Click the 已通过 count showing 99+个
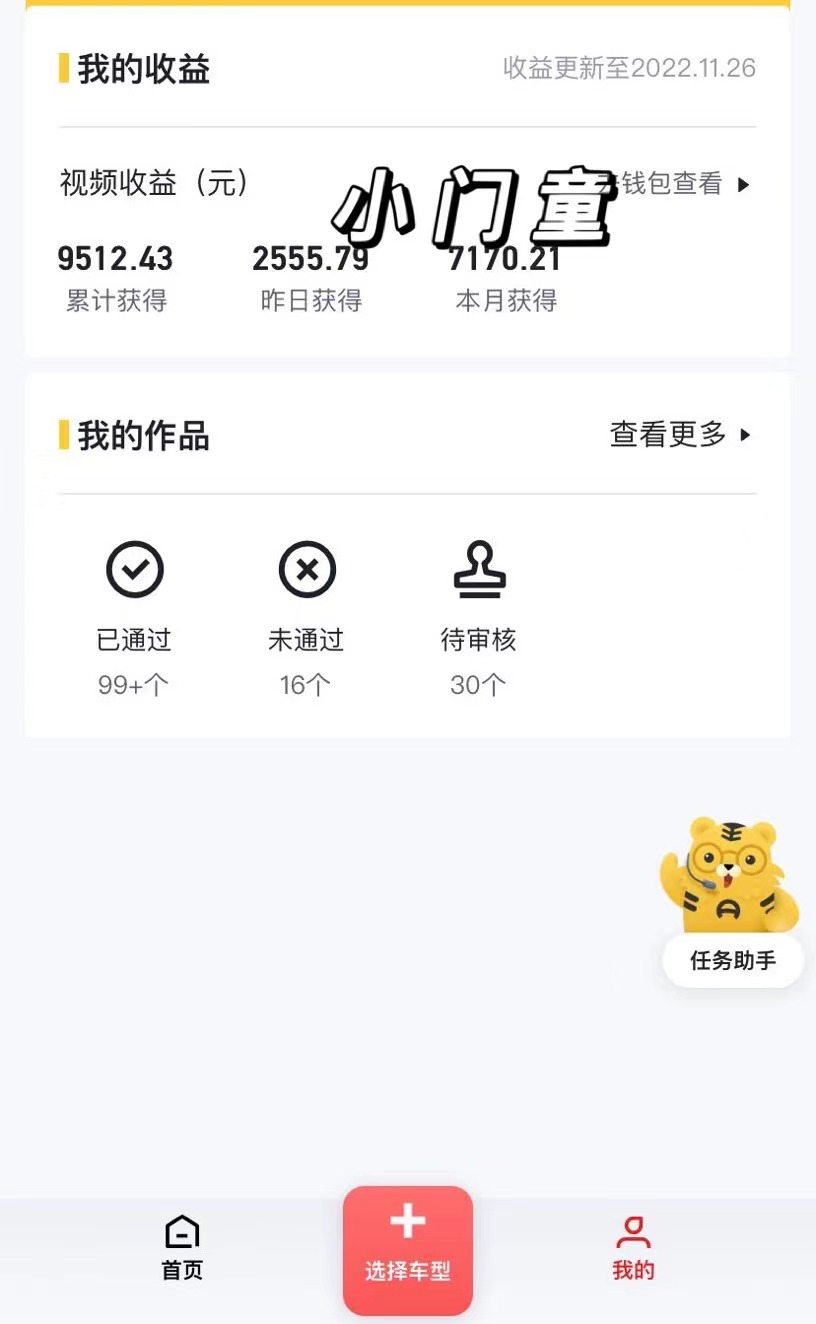 point(133,684)
